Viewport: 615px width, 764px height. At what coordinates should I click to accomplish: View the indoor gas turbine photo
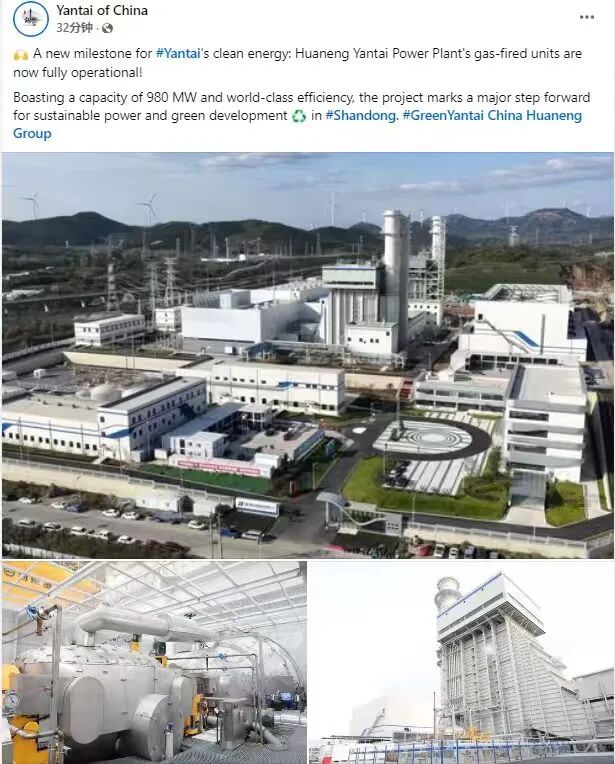(153, 662)
